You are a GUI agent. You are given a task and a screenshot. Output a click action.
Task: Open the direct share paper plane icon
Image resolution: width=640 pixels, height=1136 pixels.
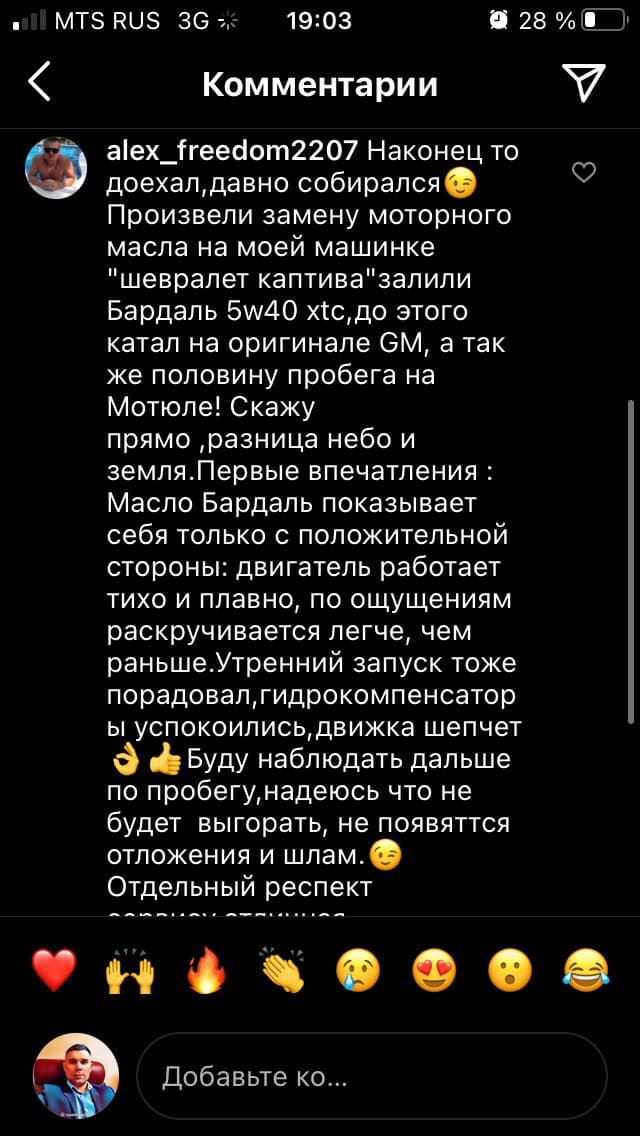tap(583, 83)
